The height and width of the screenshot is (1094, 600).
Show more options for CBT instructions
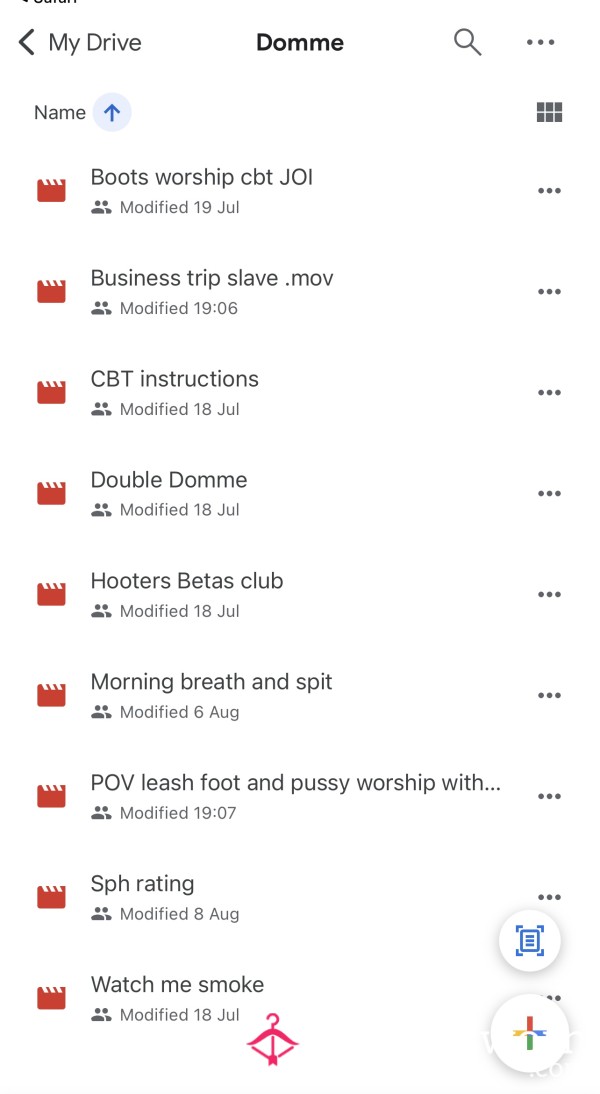pos(549,393)
